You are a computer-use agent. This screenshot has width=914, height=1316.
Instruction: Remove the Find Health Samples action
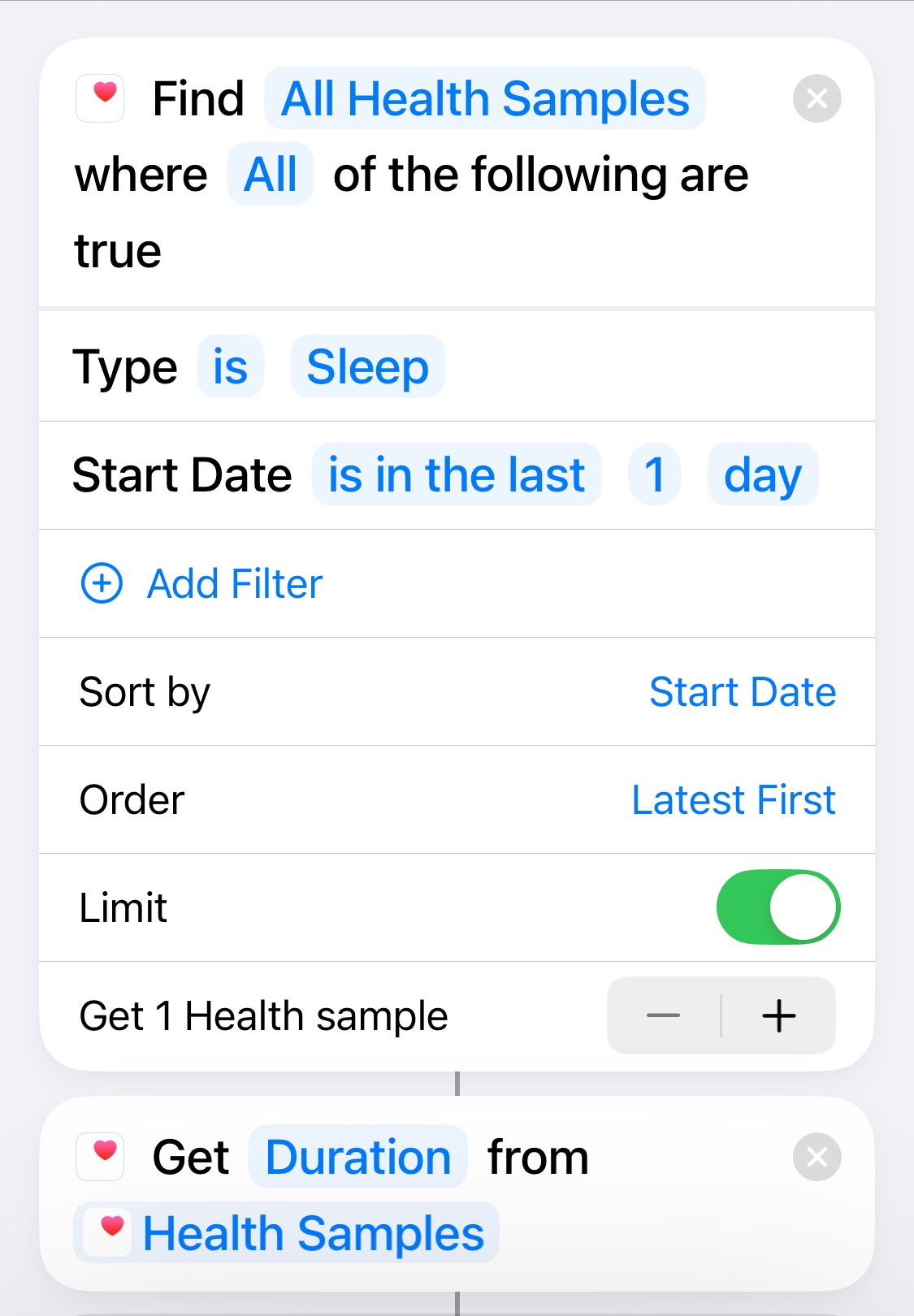pyautogui.click(x=817, y=99)
